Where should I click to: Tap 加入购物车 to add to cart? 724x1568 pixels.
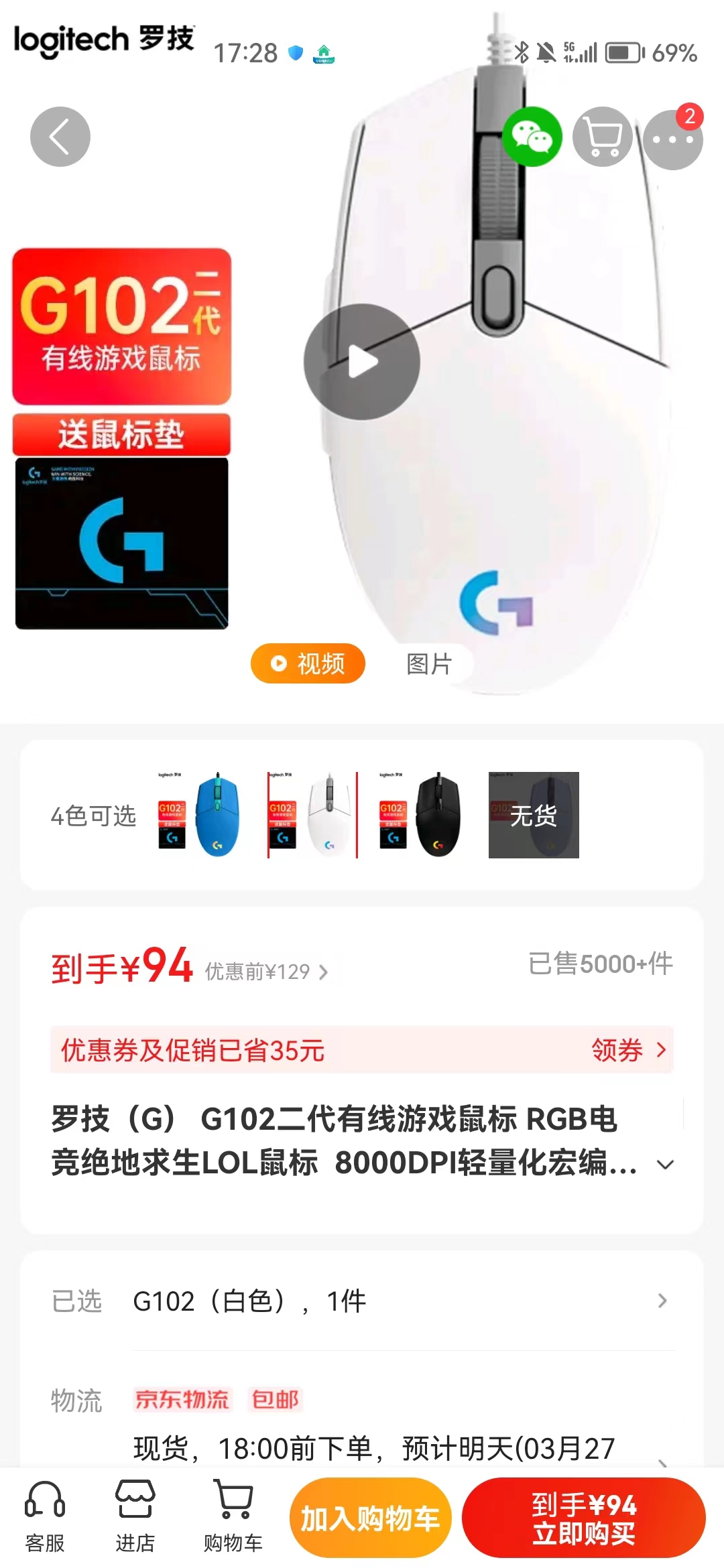point(369,1516)
